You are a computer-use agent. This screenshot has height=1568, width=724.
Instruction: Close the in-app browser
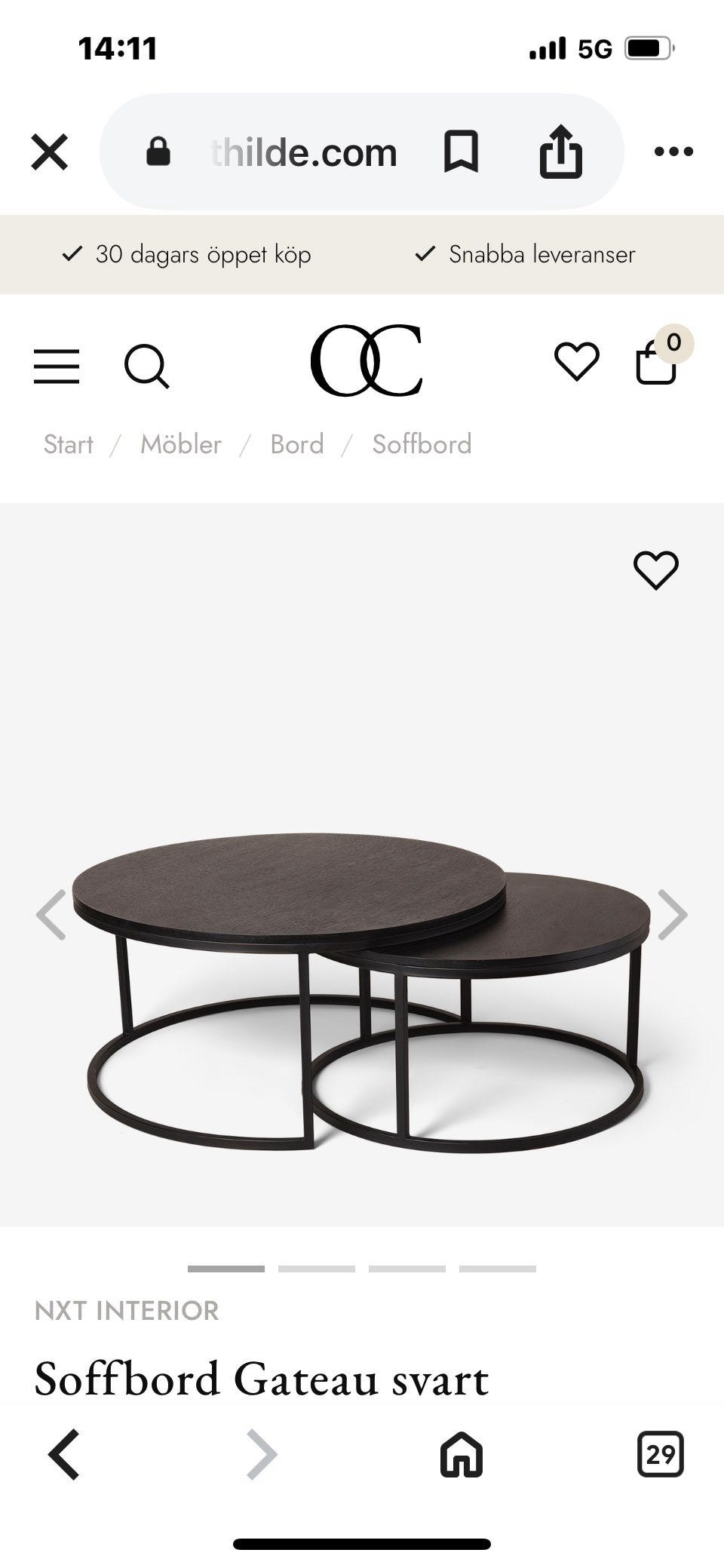tap(50, 152)
